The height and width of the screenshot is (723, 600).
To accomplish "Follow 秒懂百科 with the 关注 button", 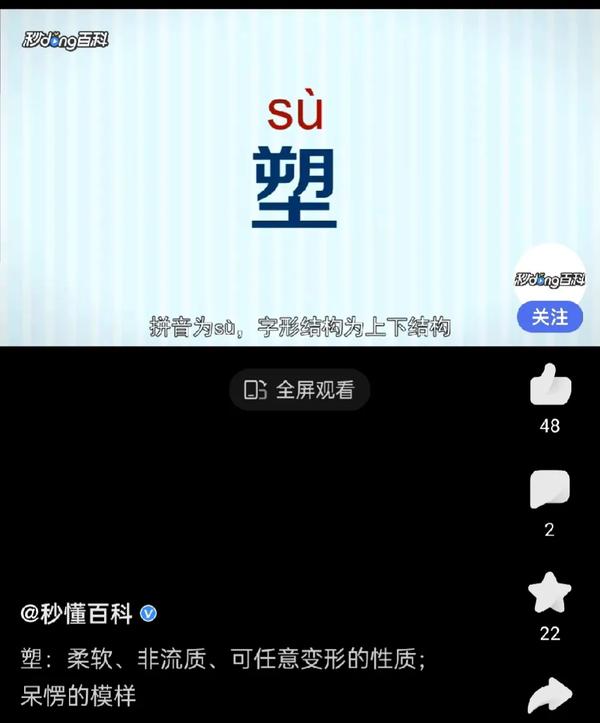I will pyautogui.click(x=549, y=317).
